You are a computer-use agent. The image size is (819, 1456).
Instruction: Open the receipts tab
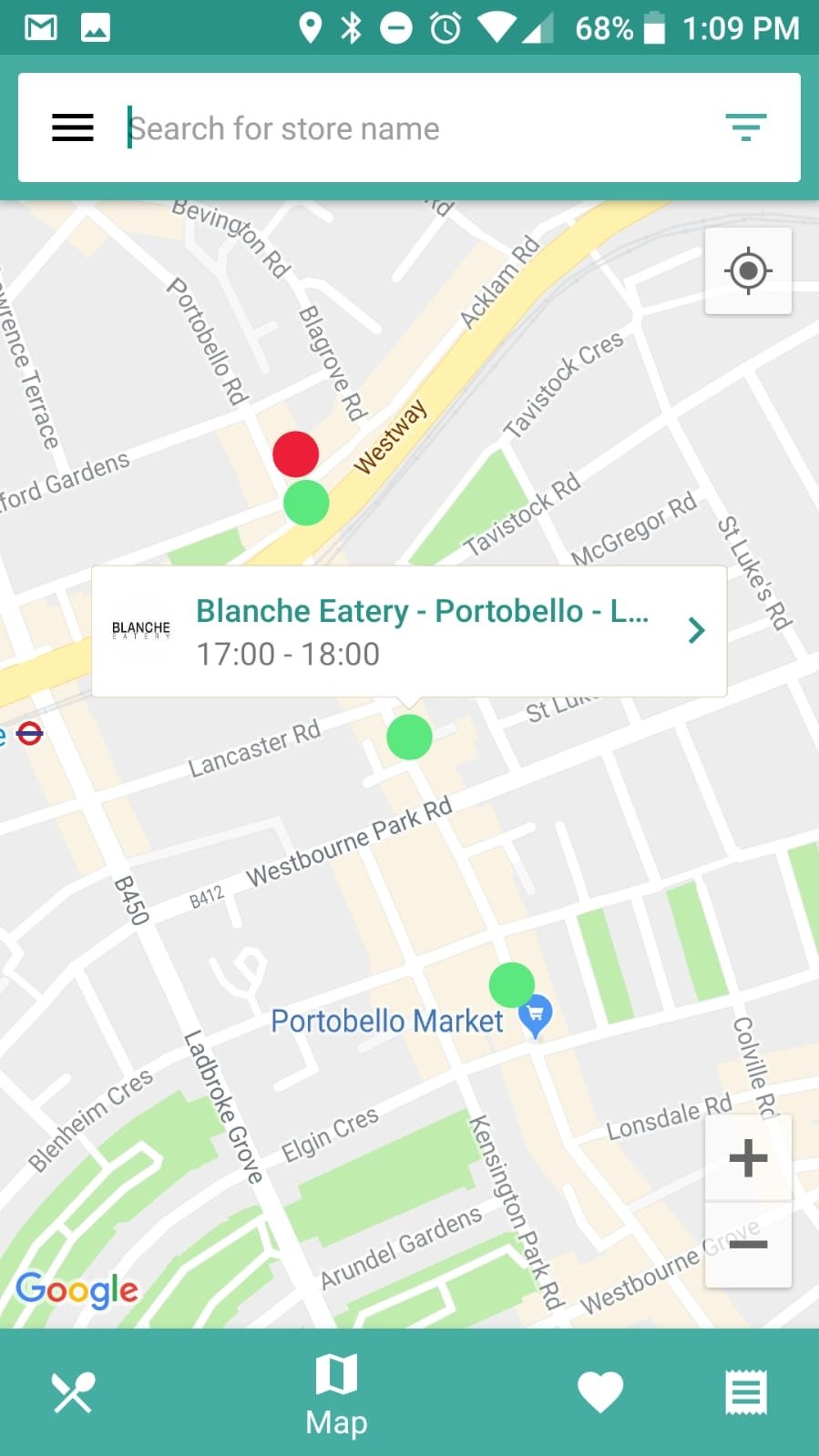[746, 1392]
